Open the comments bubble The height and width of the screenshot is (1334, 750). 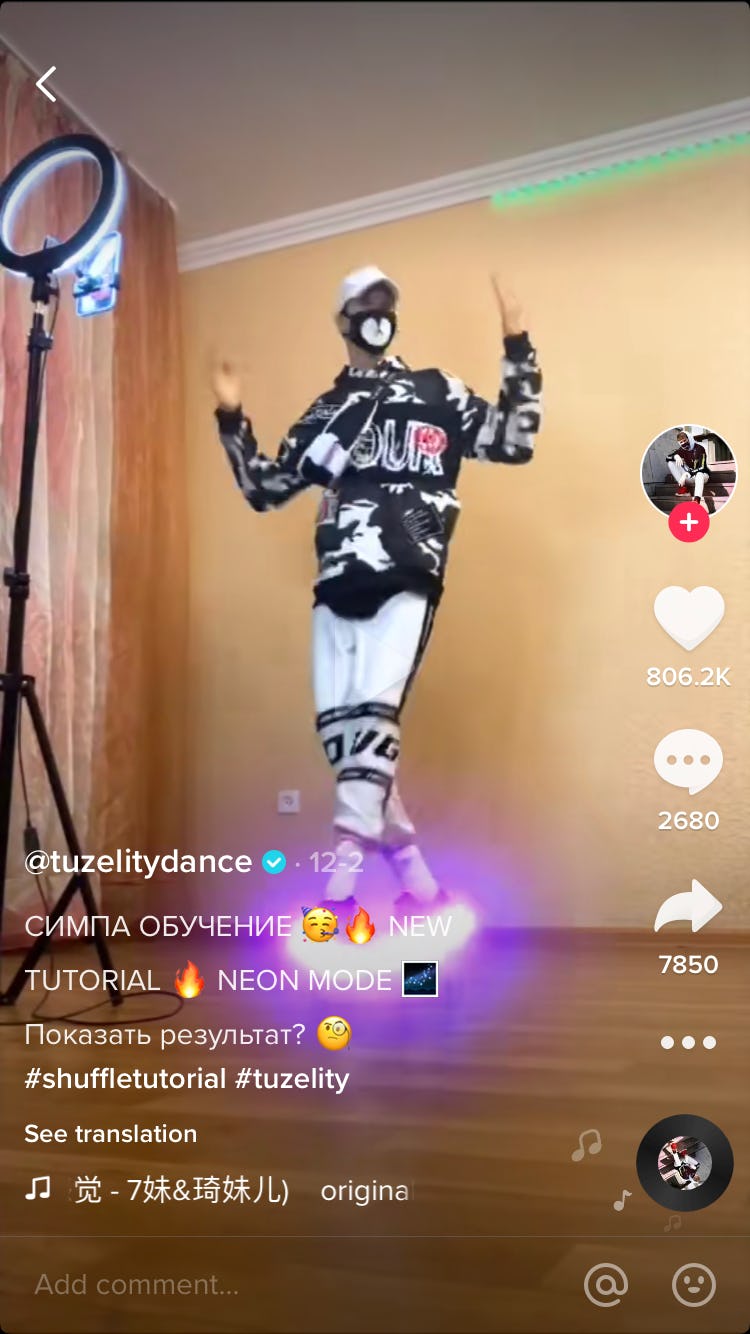coord(688,762)
